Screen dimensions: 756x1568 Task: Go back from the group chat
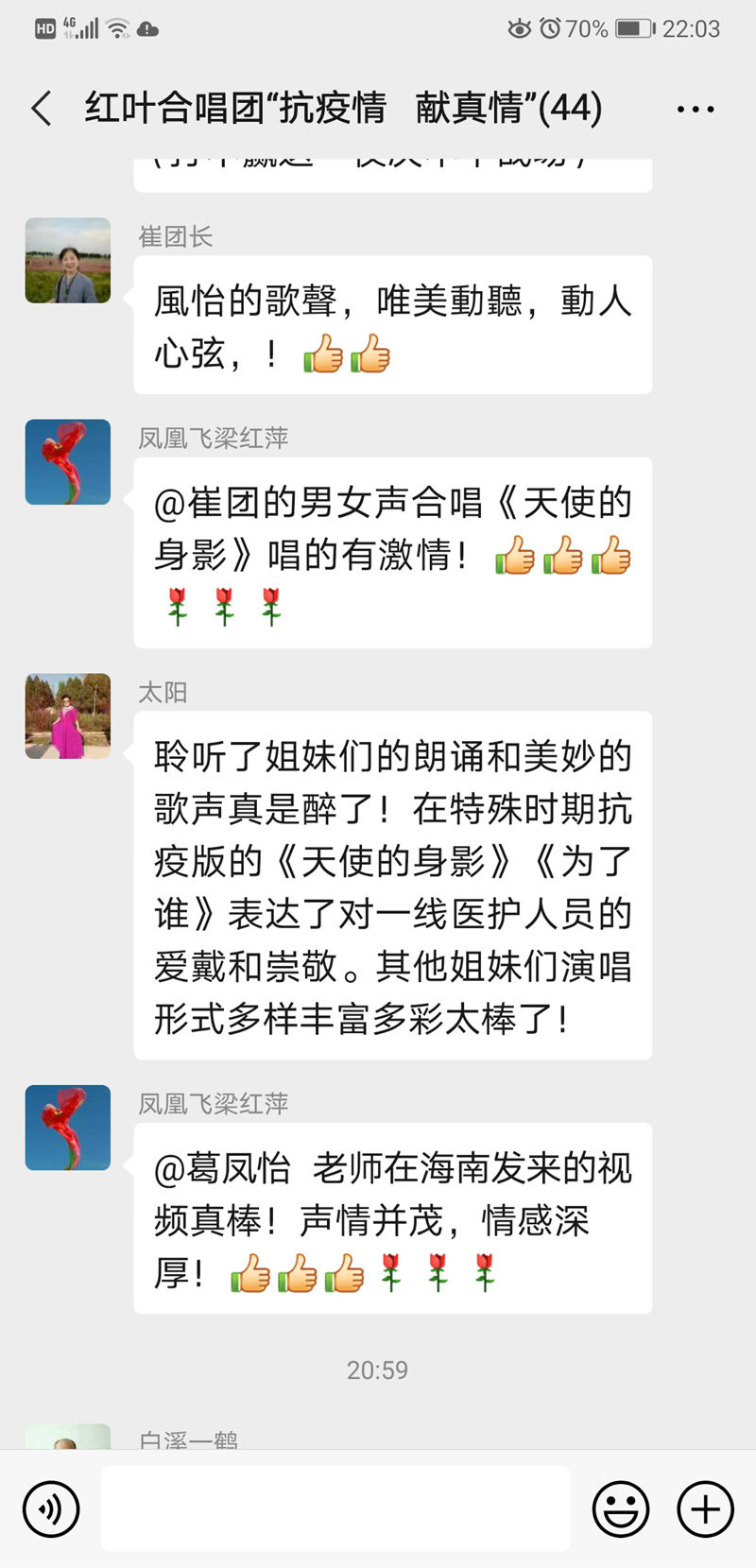pyautogui.click(x=41, y=109)
